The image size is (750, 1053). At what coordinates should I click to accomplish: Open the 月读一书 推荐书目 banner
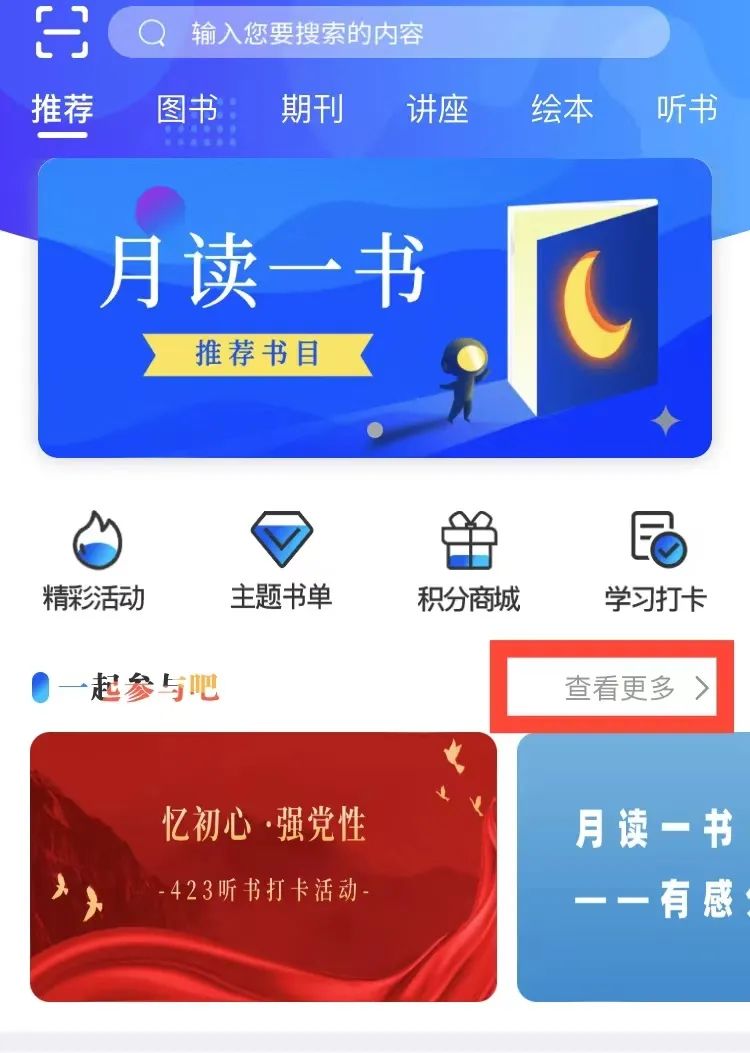[x=375, y=307]
